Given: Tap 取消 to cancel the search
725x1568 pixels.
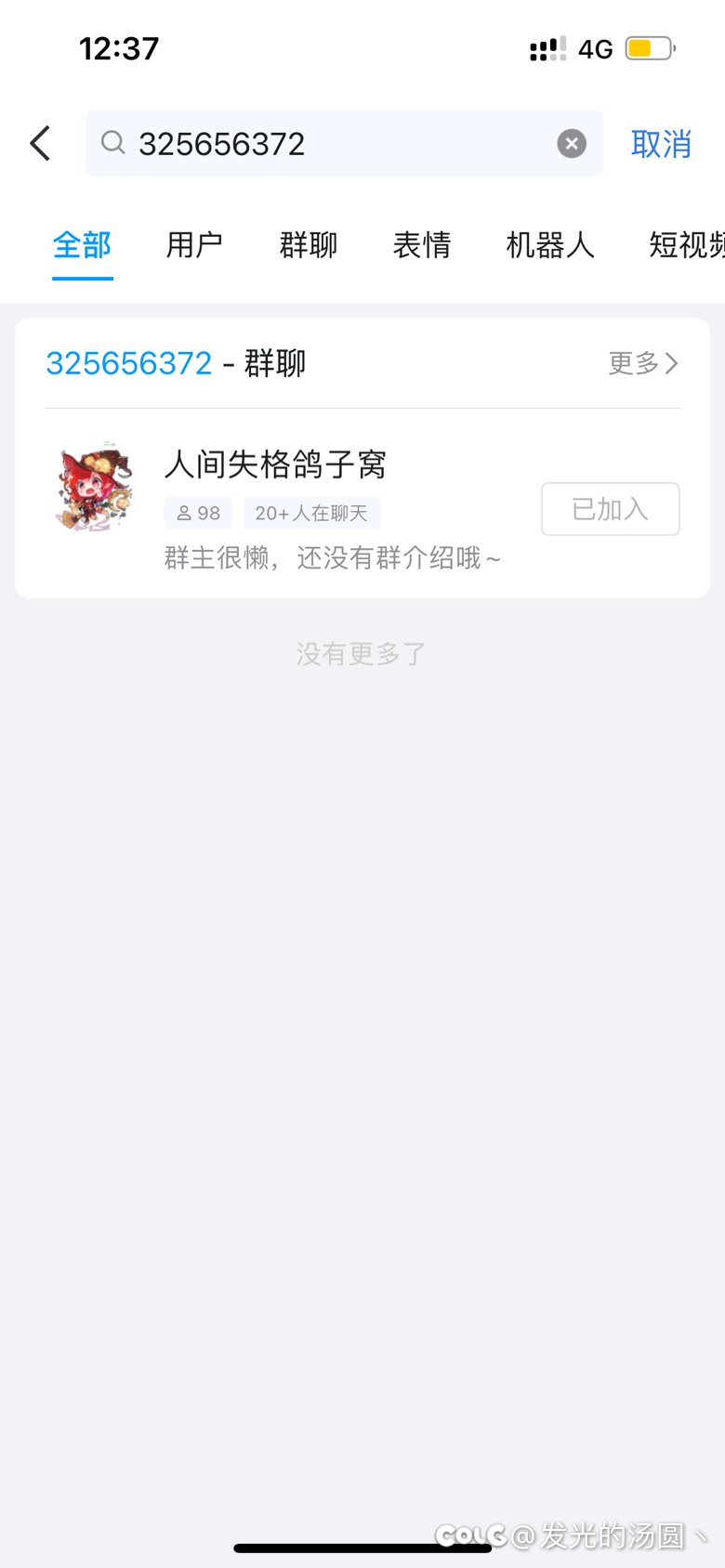Looking at the screenshot, I should point(661,144).
